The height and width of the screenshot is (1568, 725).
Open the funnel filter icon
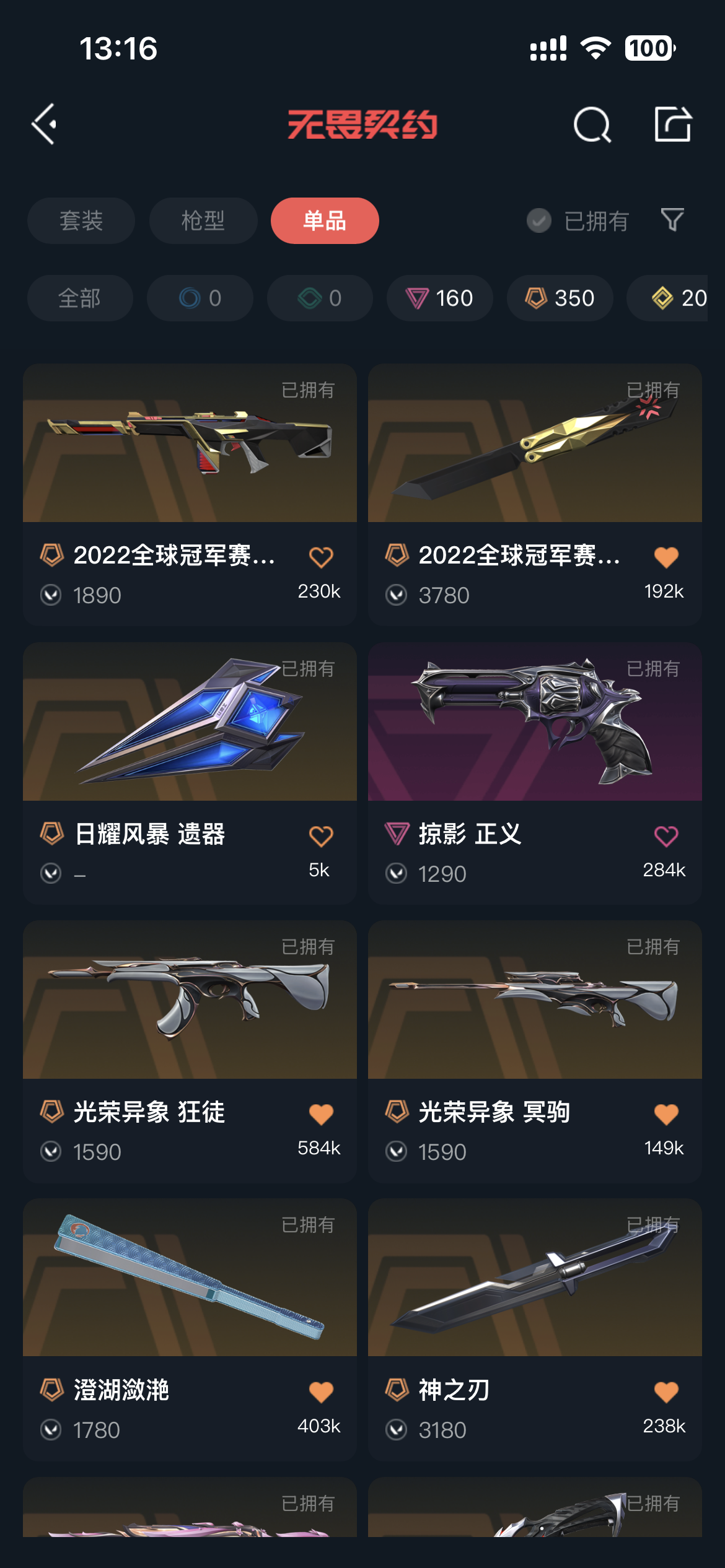point(672,220)
